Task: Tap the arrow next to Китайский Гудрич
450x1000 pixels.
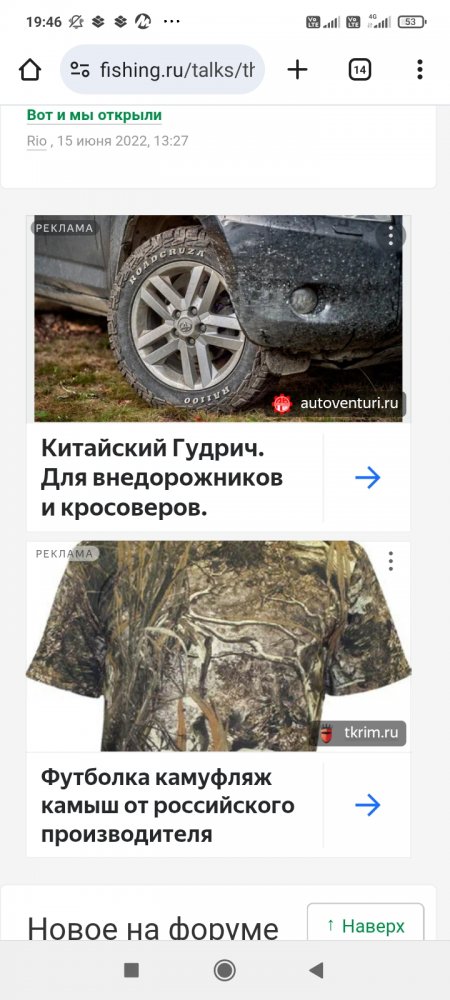Action: 368,478
